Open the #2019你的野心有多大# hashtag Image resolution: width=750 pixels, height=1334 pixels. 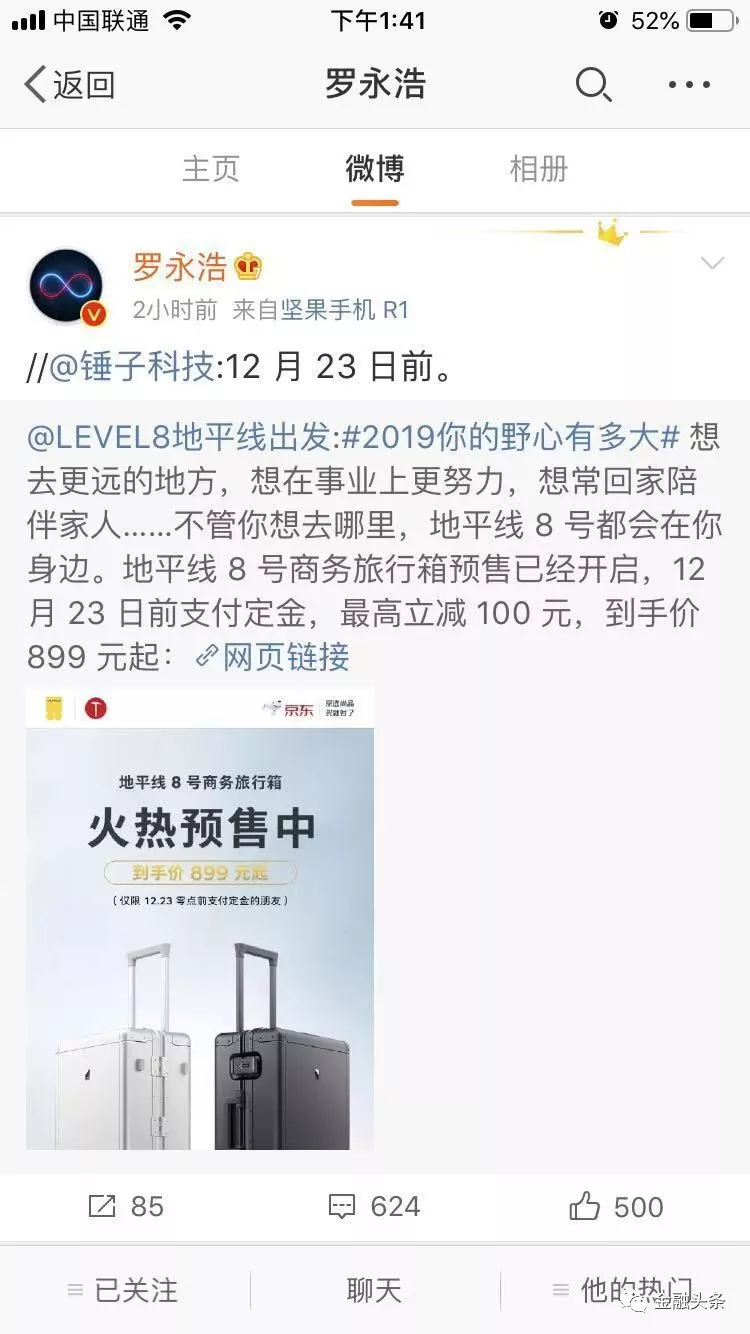point(510,437)
